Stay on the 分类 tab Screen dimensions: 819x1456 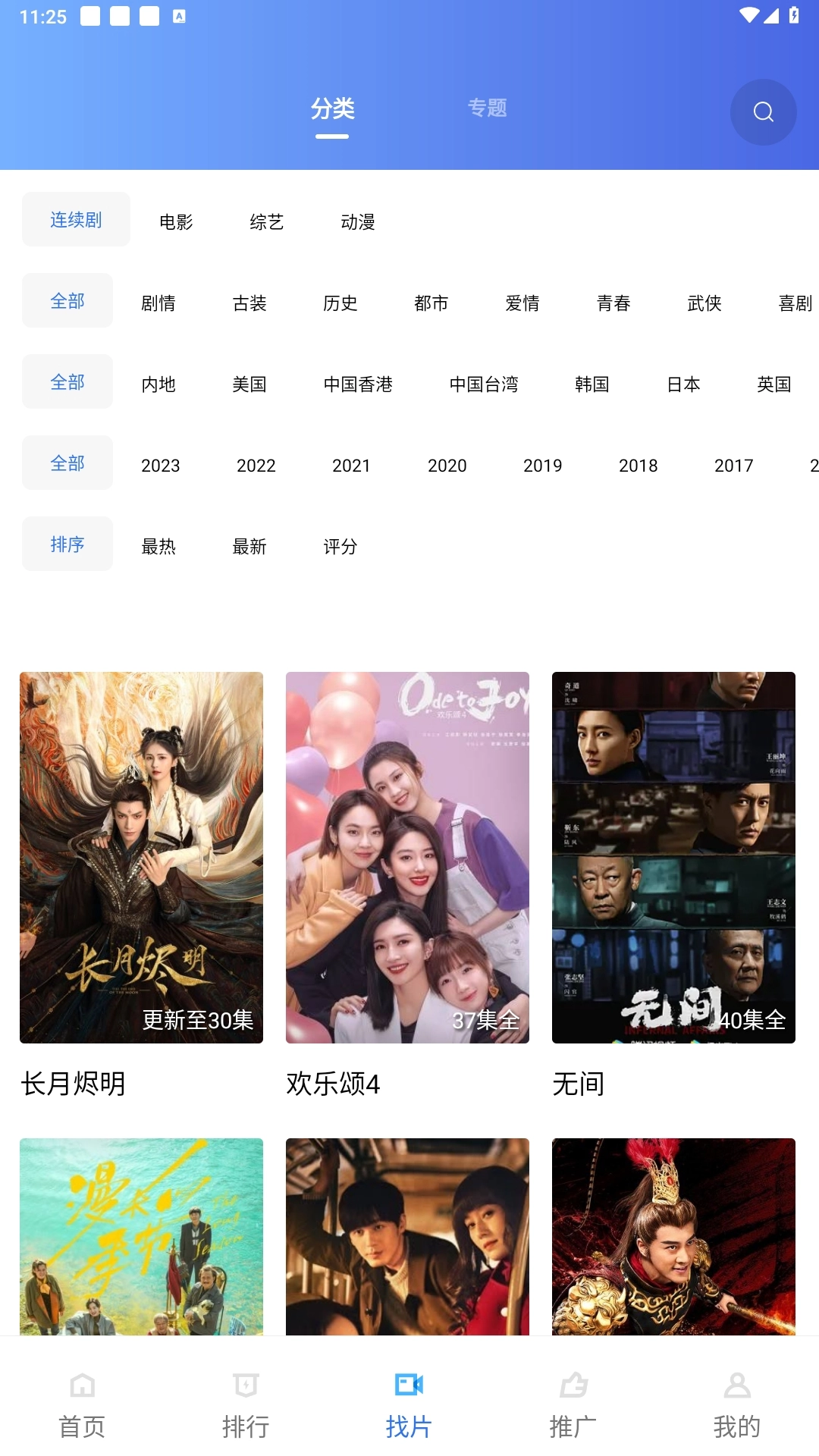(332, 108)
